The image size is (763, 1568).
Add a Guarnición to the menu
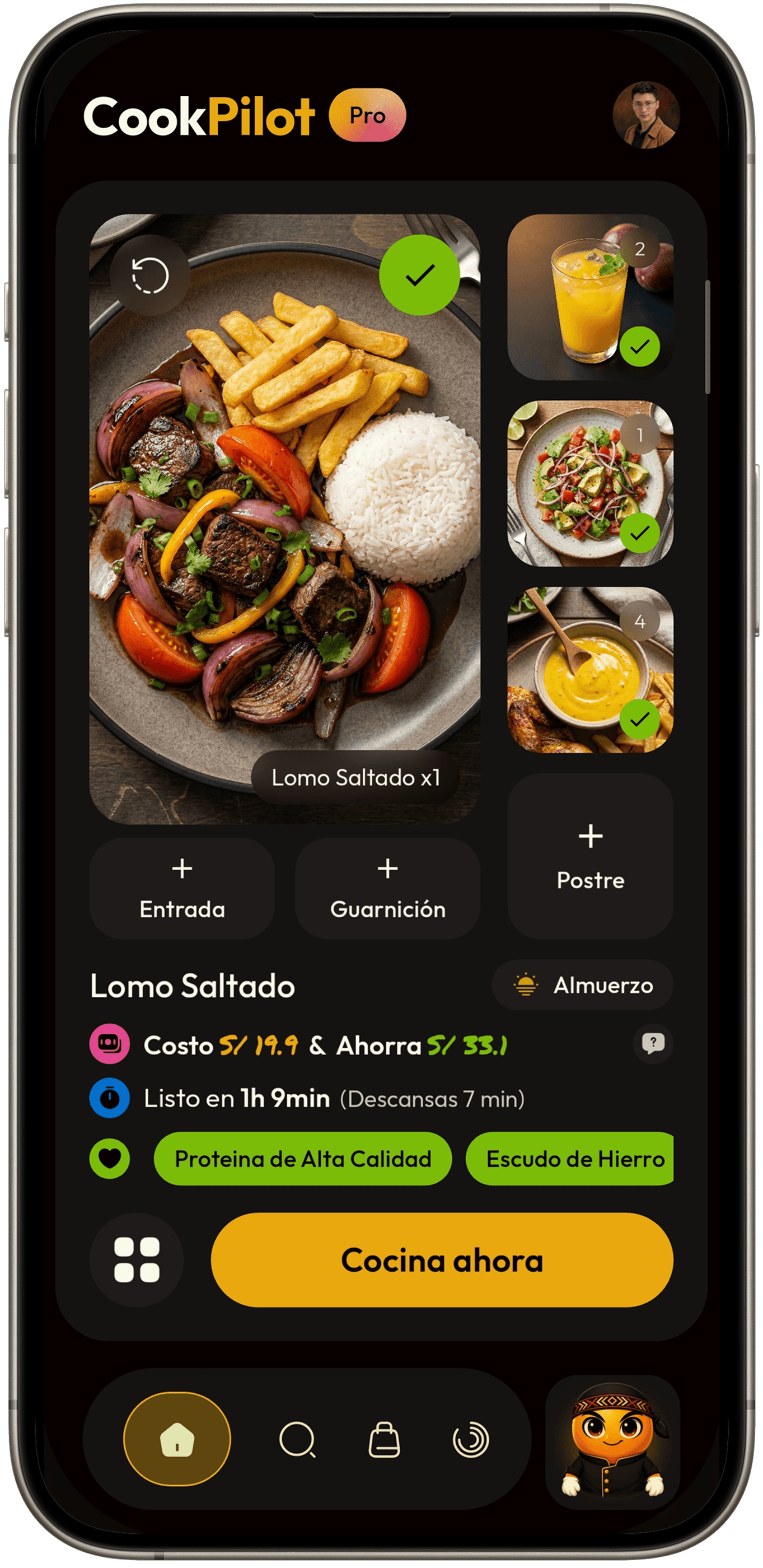click(387, 888)
